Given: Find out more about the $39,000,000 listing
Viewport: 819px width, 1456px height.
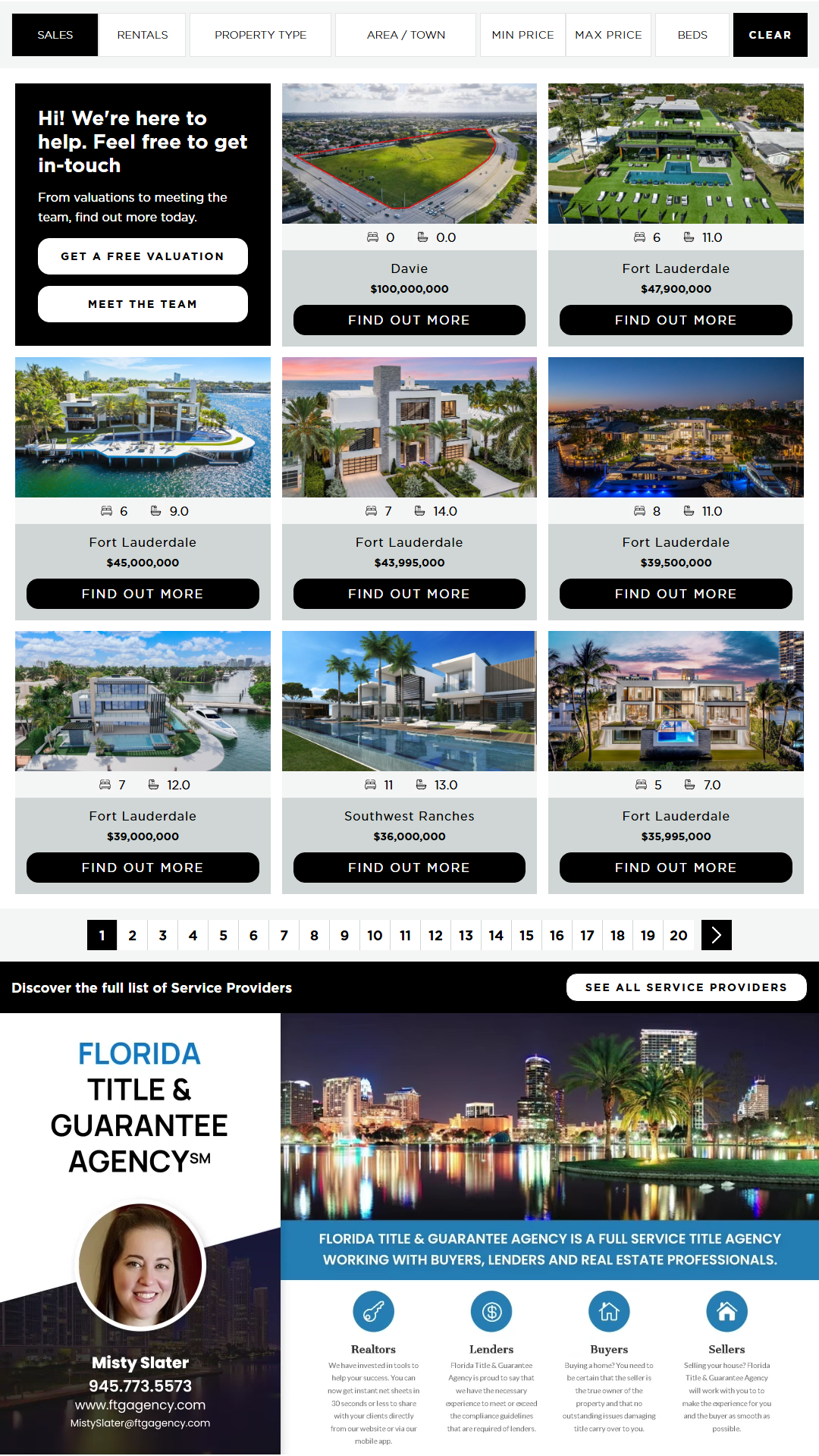Looking at the screenshot, I should click(143, 868).
